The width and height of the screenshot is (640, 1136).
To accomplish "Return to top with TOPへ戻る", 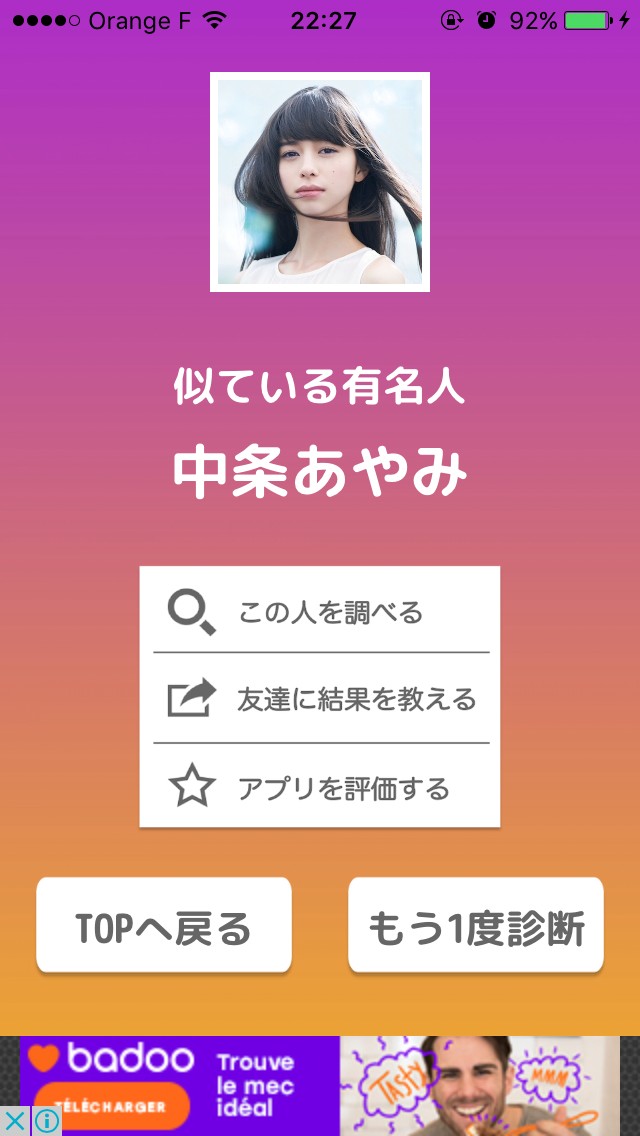I will tap(164, 927).
